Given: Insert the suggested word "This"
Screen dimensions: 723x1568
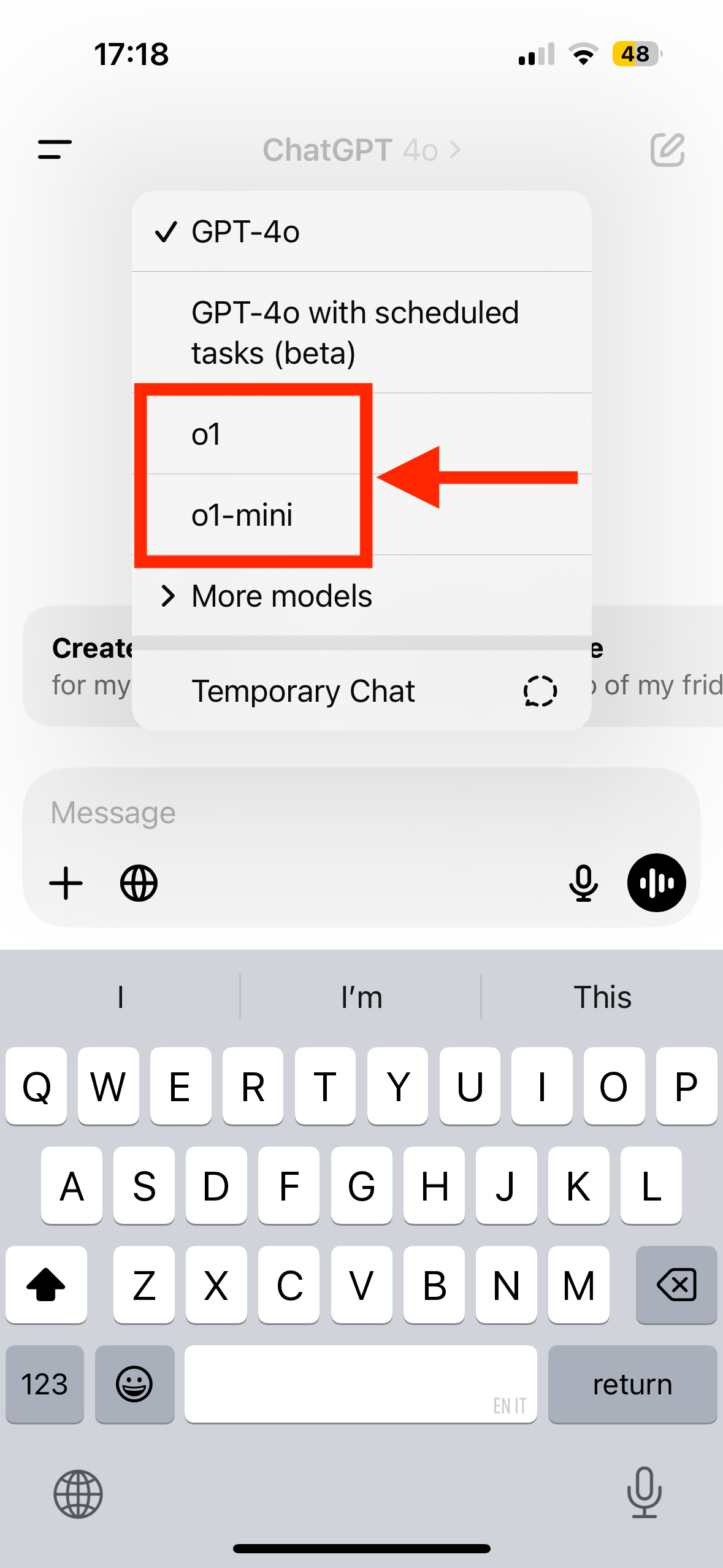Looking at the screenshot, I should coord(602,997).
